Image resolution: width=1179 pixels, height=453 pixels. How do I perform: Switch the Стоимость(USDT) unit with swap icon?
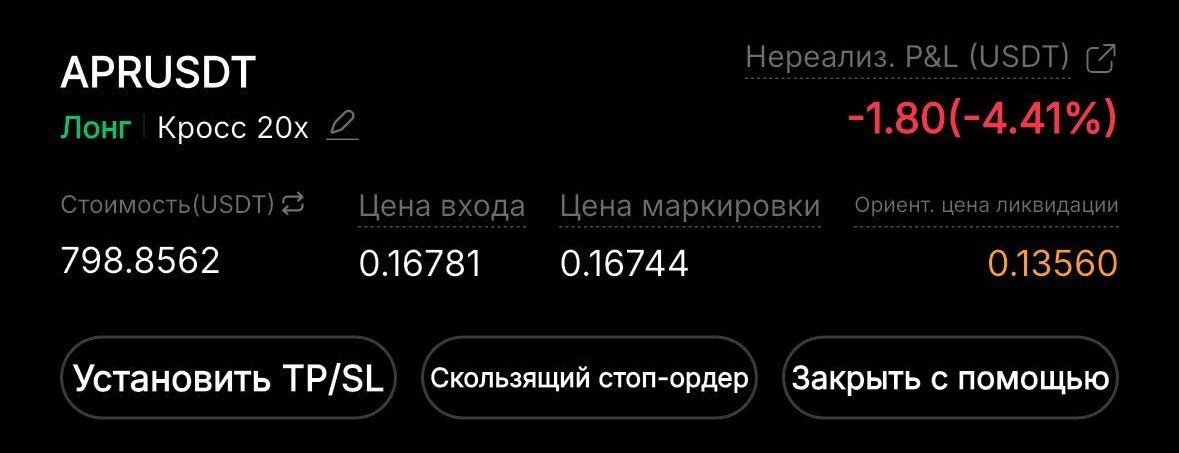pyautogui.click(x=293, y=204)
